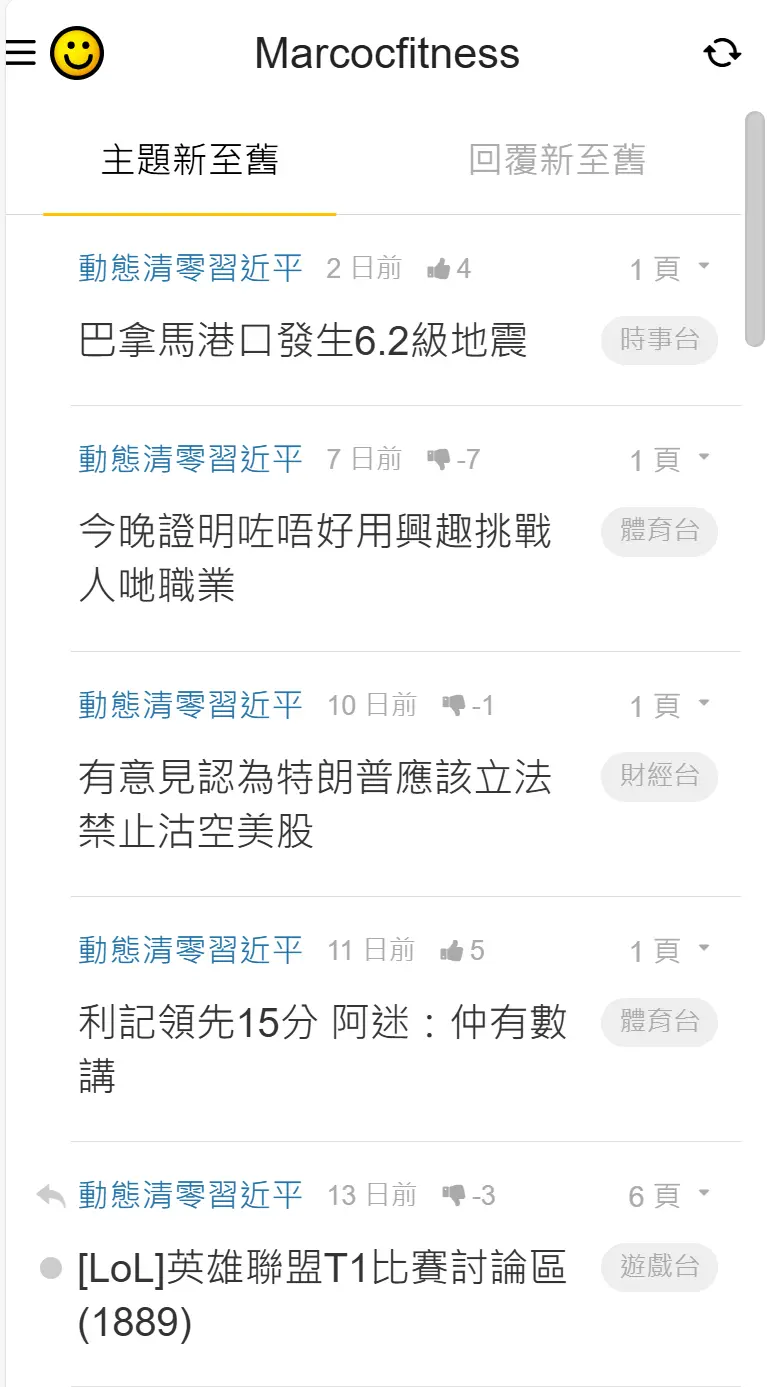Select the 主題新至舊 tab
The image size is (767, 1387).
[189, 160]
